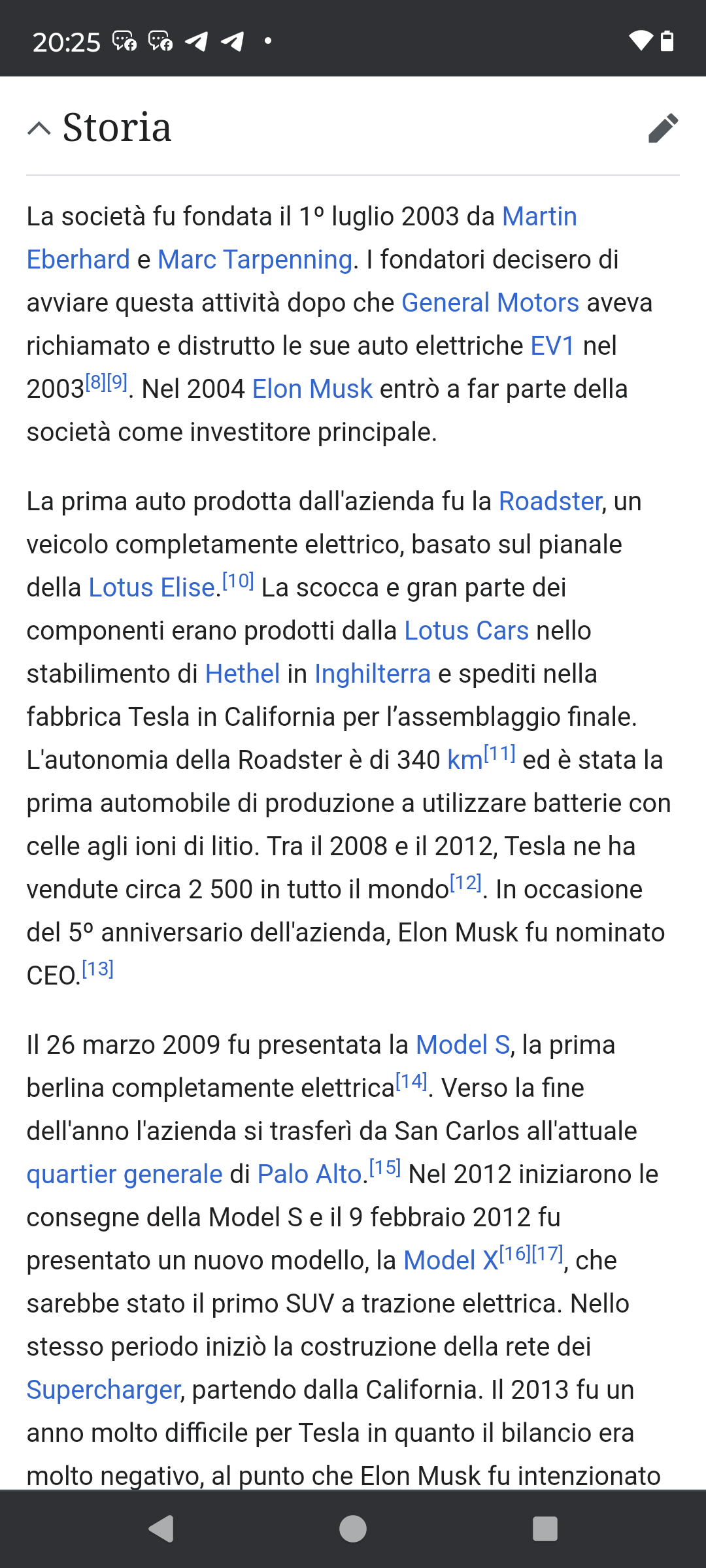The image size is (706, 1568).
Task: Open the Lotus Cars link
Action: (467, 630)
